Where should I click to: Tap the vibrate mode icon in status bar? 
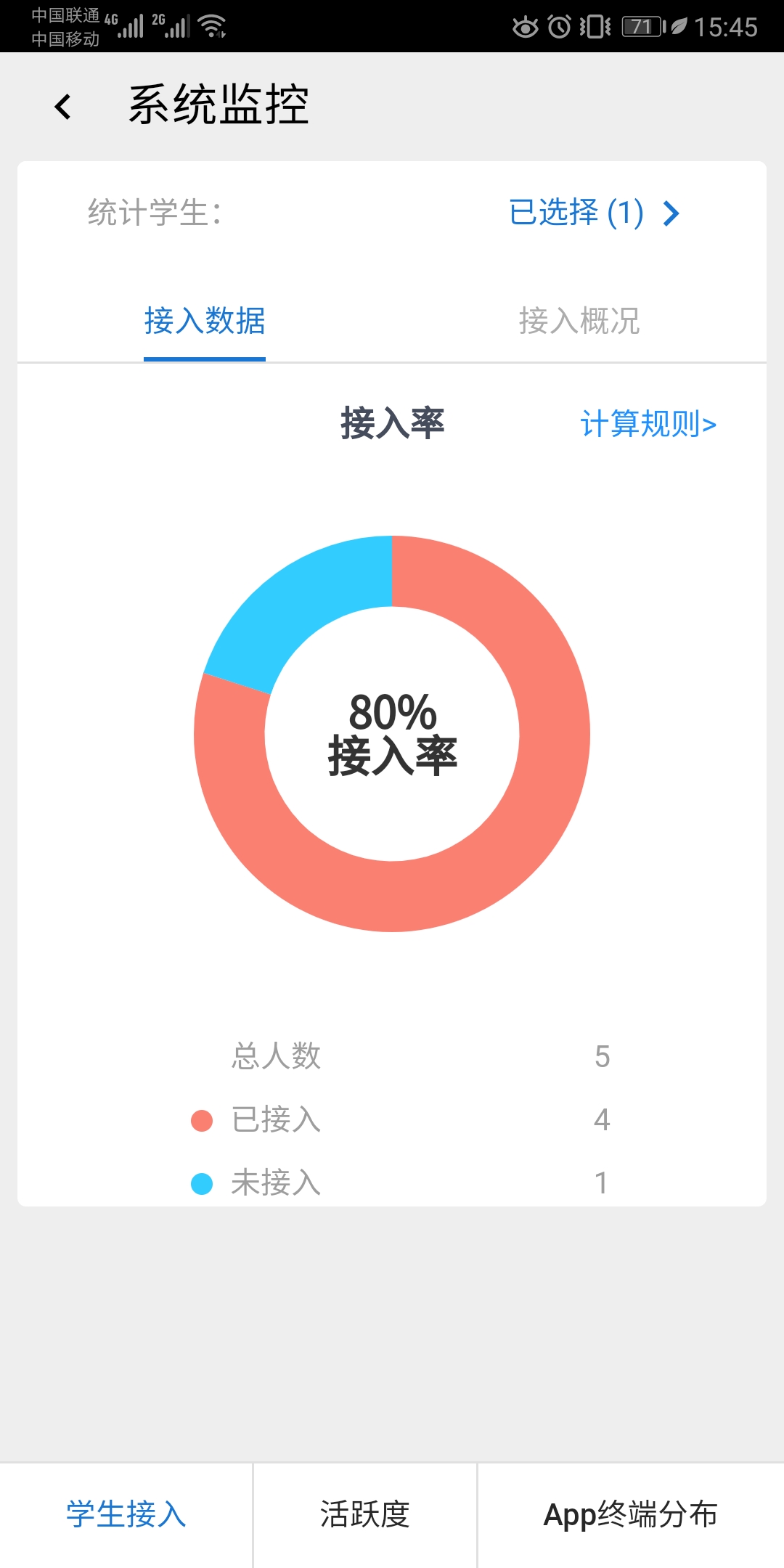[x=594, y=24]
